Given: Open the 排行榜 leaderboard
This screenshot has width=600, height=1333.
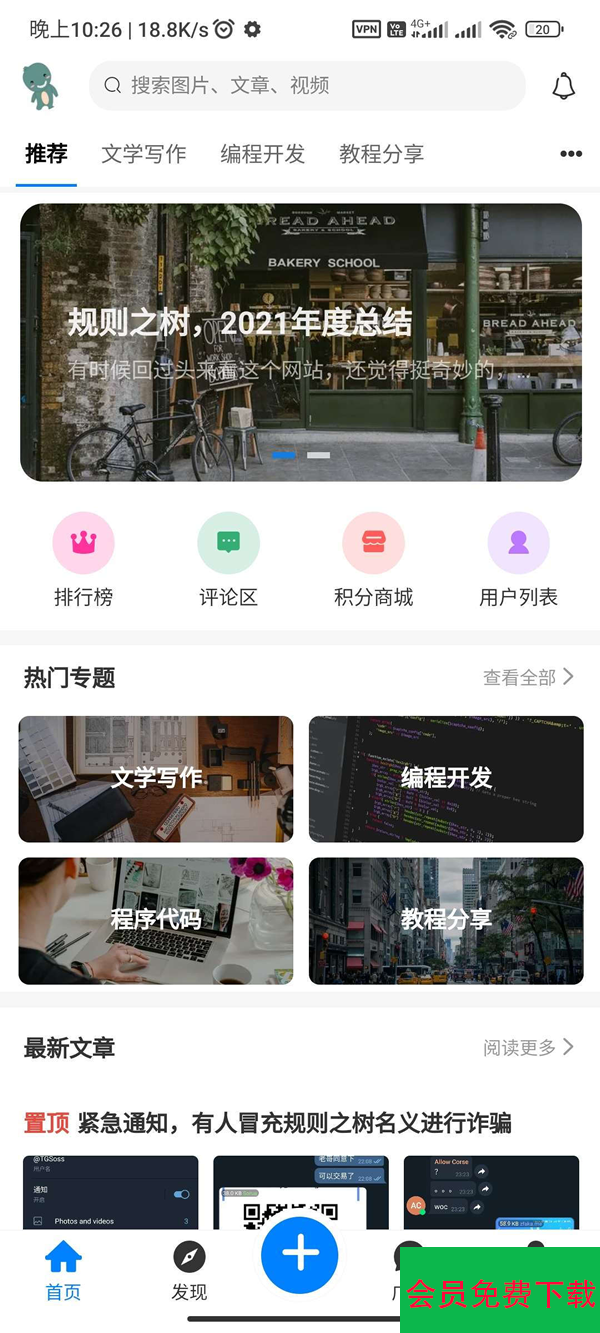Looking at the screenshot, I should [x=83, y=560].
